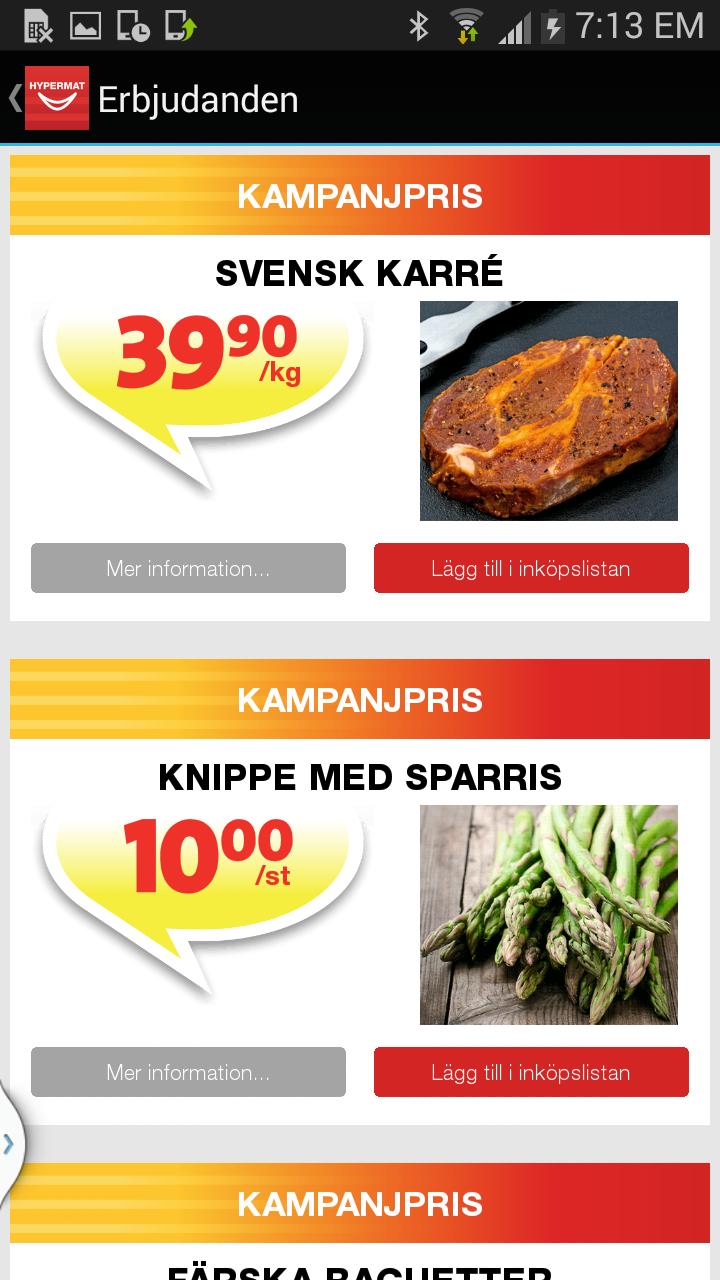720x1280 pixels.
Task: Open Mer information for Svensk Karré
Action: [x=188, y=568]
